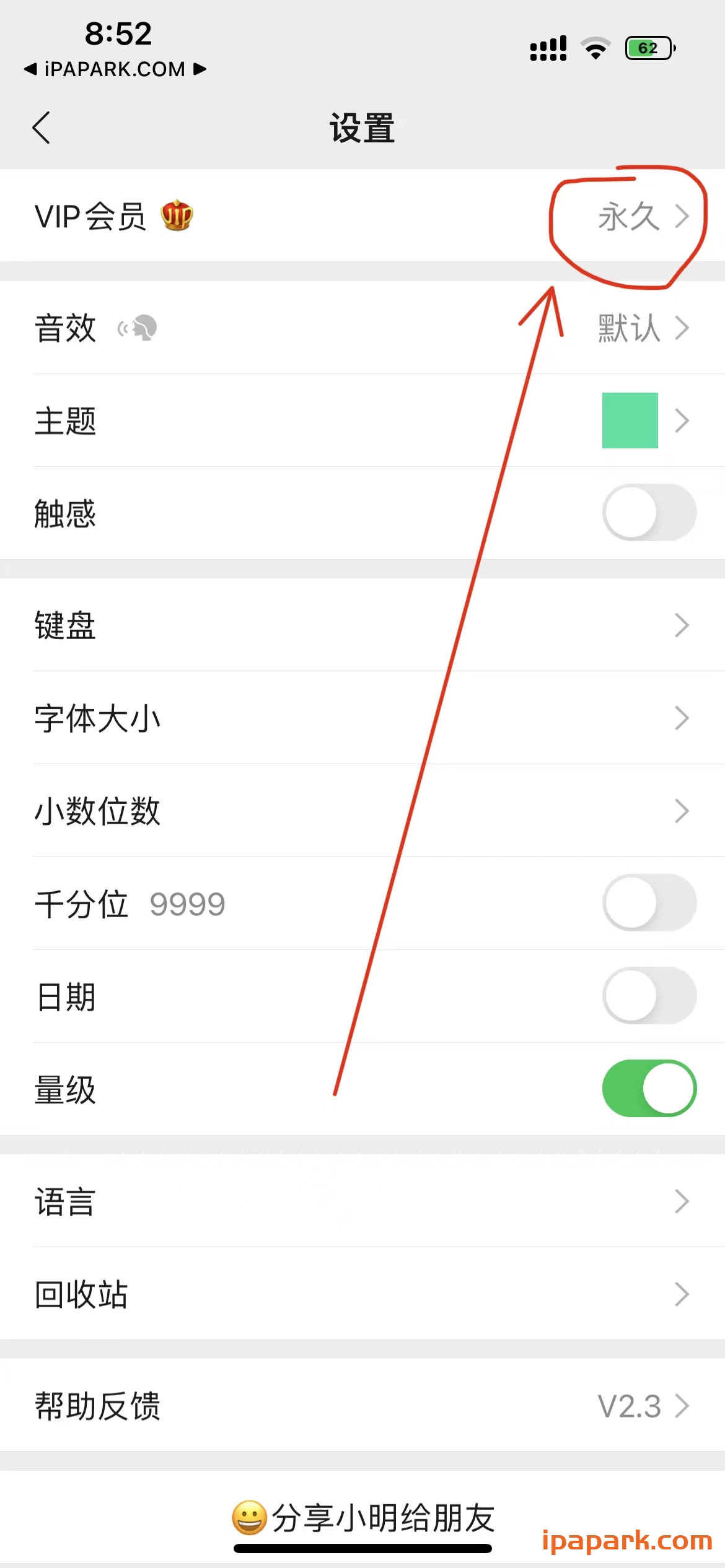
Task: Open the 键盘 settings via its chevron
Action: [x=680, y=625]
